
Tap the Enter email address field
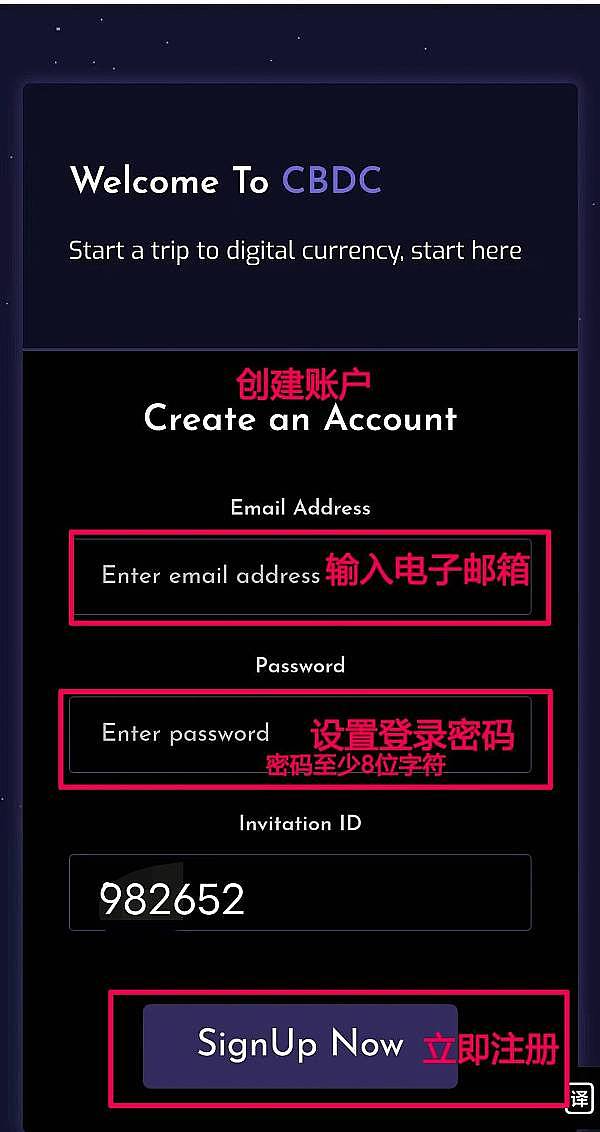click(x=300, y=576)
